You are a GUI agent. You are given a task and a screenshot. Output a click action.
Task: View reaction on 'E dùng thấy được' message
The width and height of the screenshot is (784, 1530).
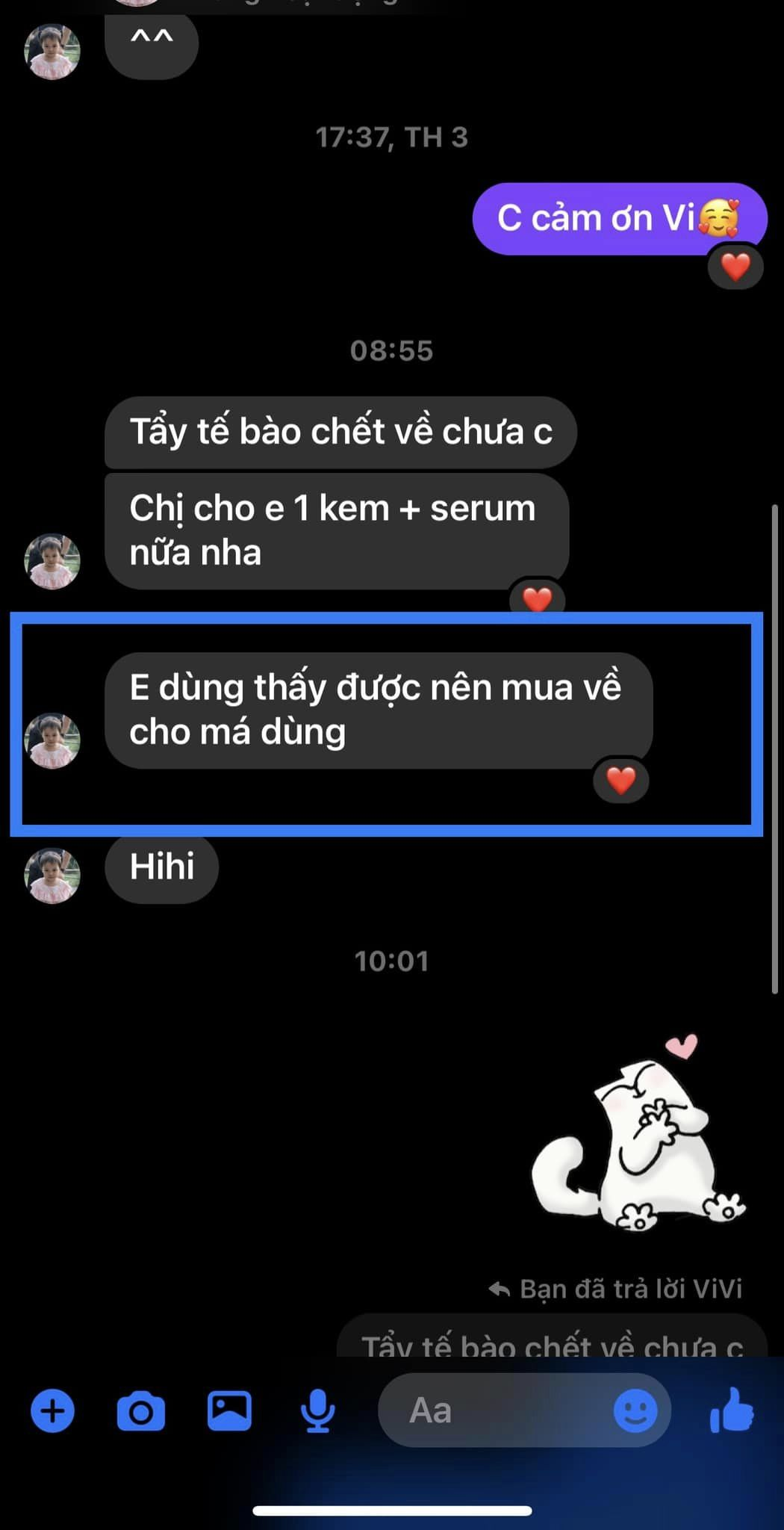[620, 781]
